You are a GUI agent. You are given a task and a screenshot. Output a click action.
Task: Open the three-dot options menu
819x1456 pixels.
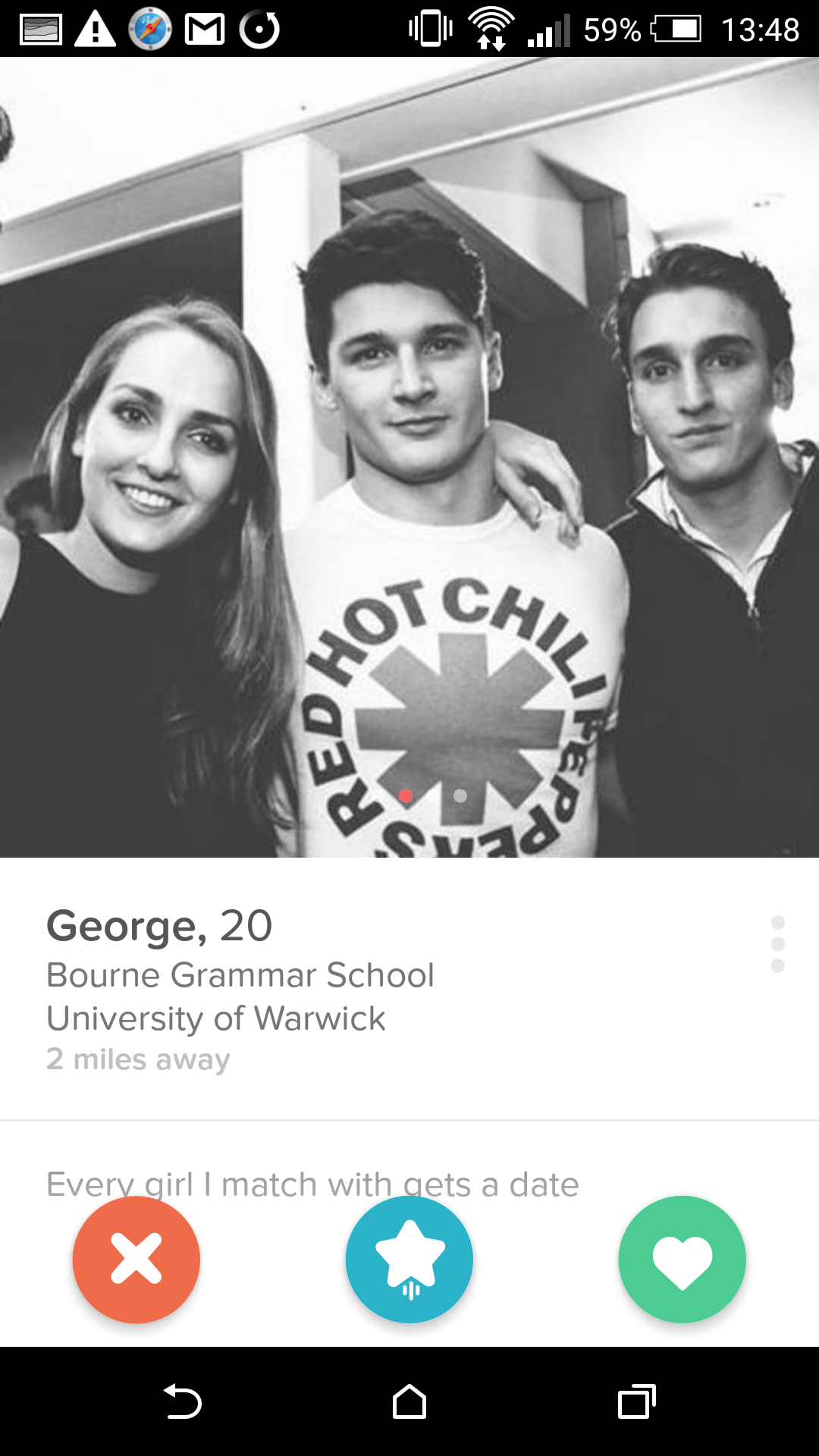pos(777,944)
